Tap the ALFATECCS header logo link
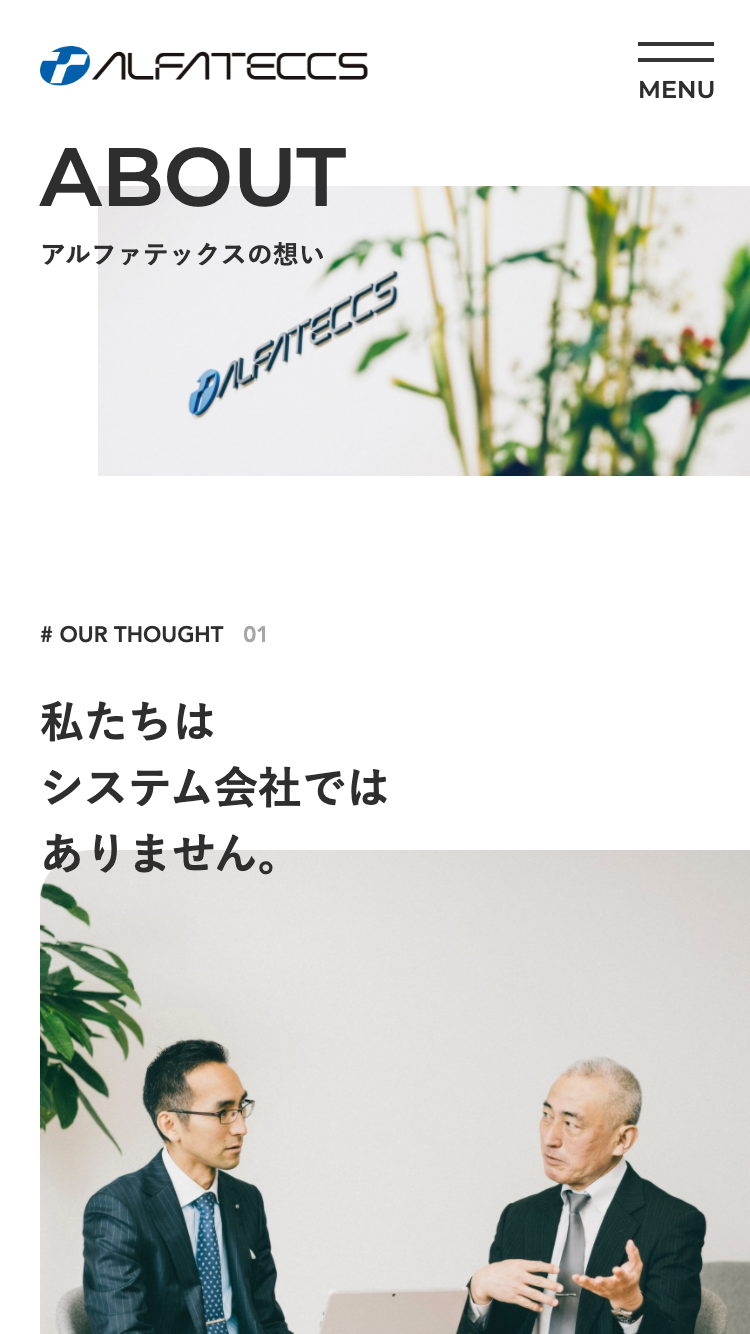750x1334 pixels. [204, 66]
